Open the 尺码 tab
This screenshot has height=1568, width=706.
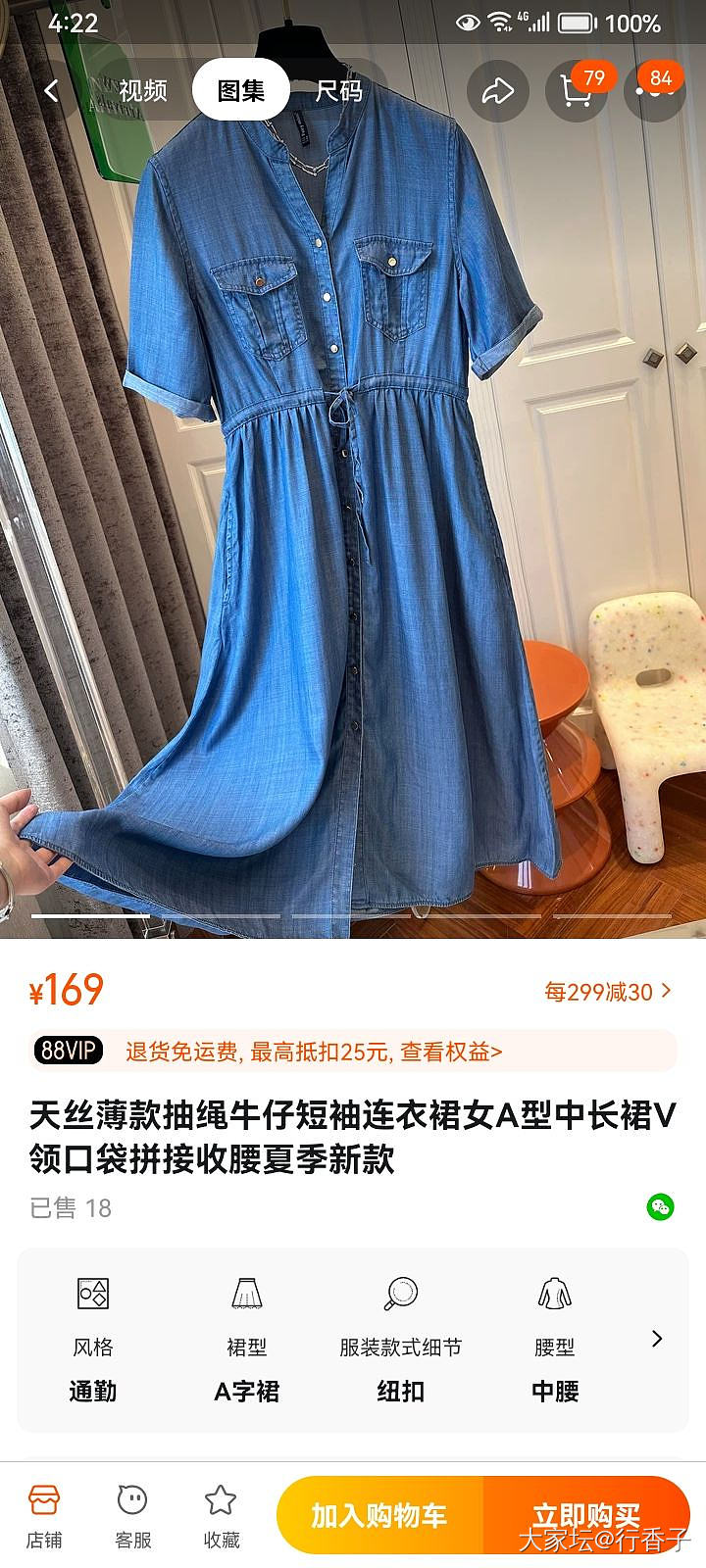pyautogui.click(x=339, y=91)
